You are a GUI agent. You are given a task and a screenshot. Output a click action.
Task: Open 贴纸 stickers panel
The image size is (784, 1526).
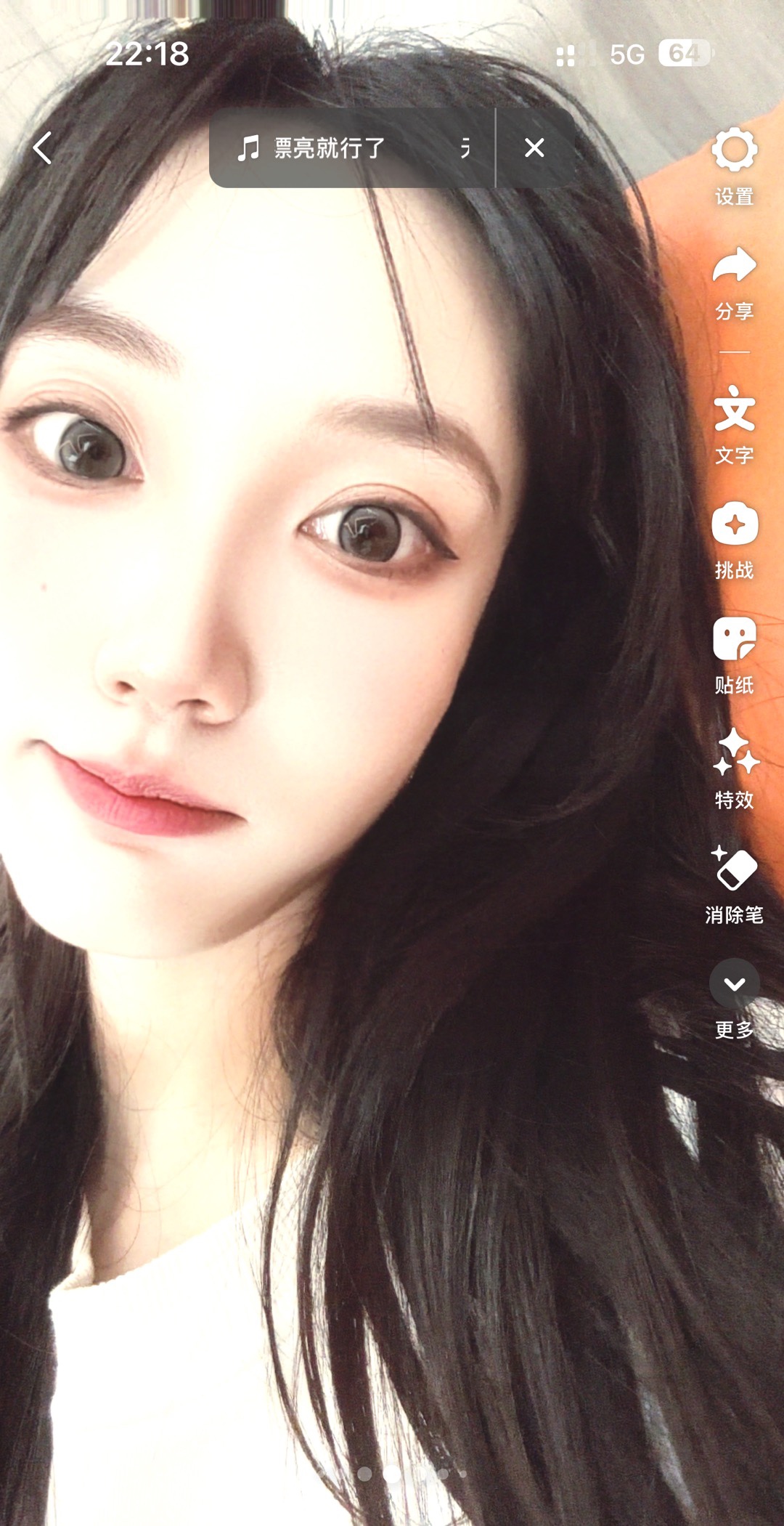pyautogui.click(x=734, y=656)
